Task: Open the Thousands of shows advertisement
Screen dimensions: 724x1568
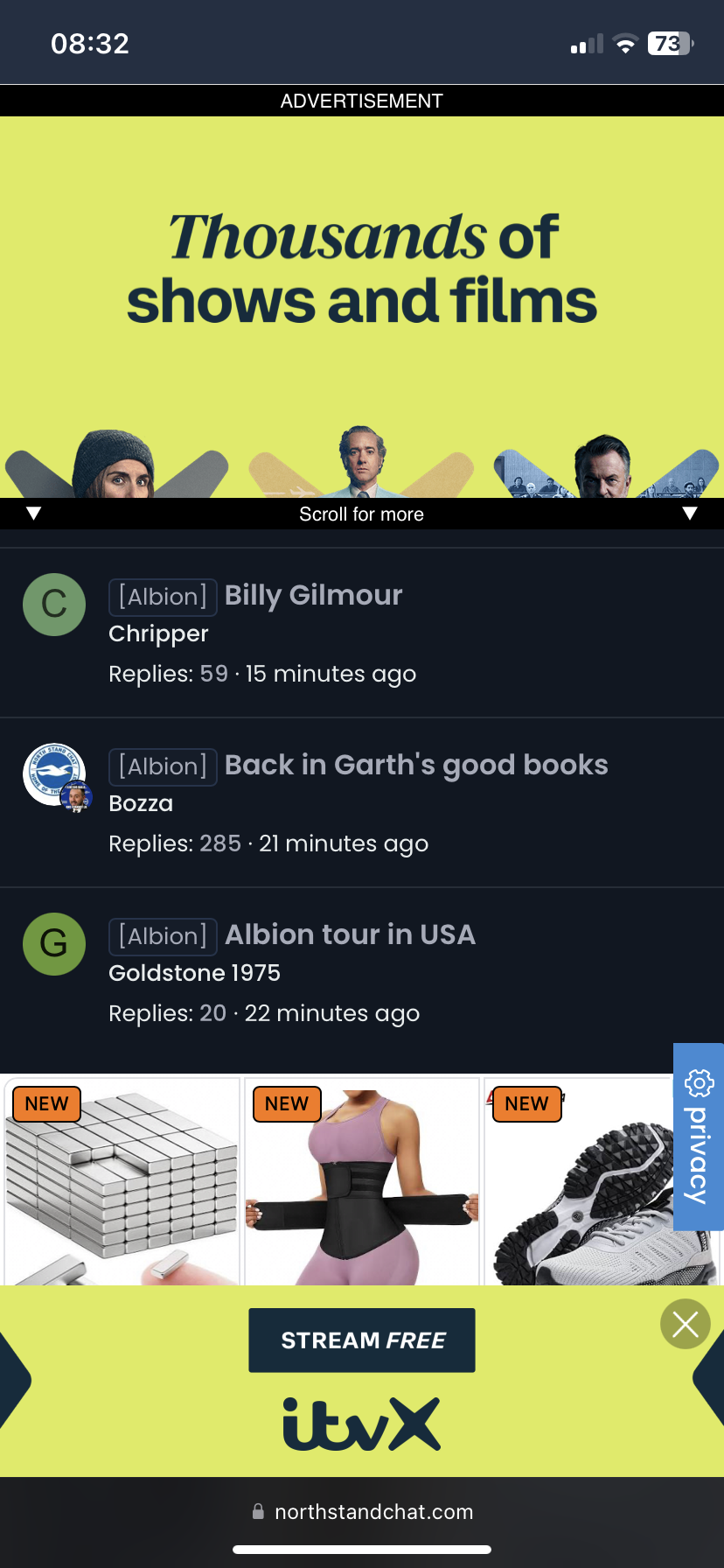Action: click(x=362, y=306)
